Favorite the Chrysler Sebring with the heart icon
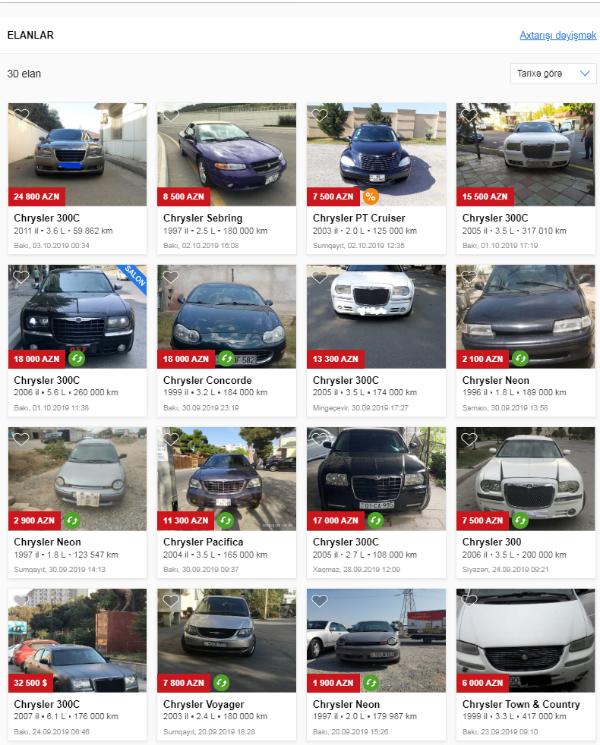600x745 pixels. [x=171, y=116]
